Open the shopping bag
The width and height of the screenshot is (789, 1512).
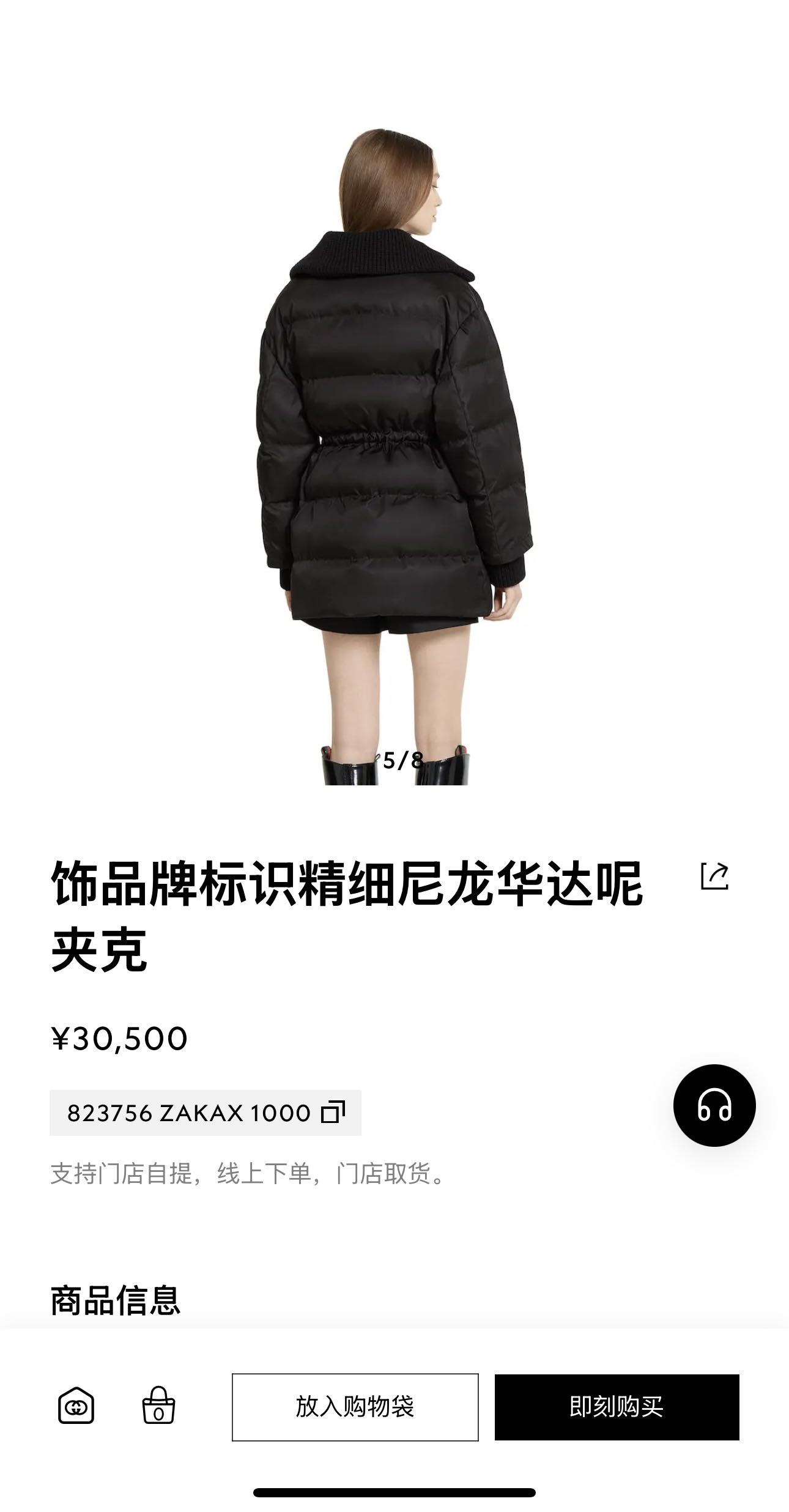[x=158, y=1406]
